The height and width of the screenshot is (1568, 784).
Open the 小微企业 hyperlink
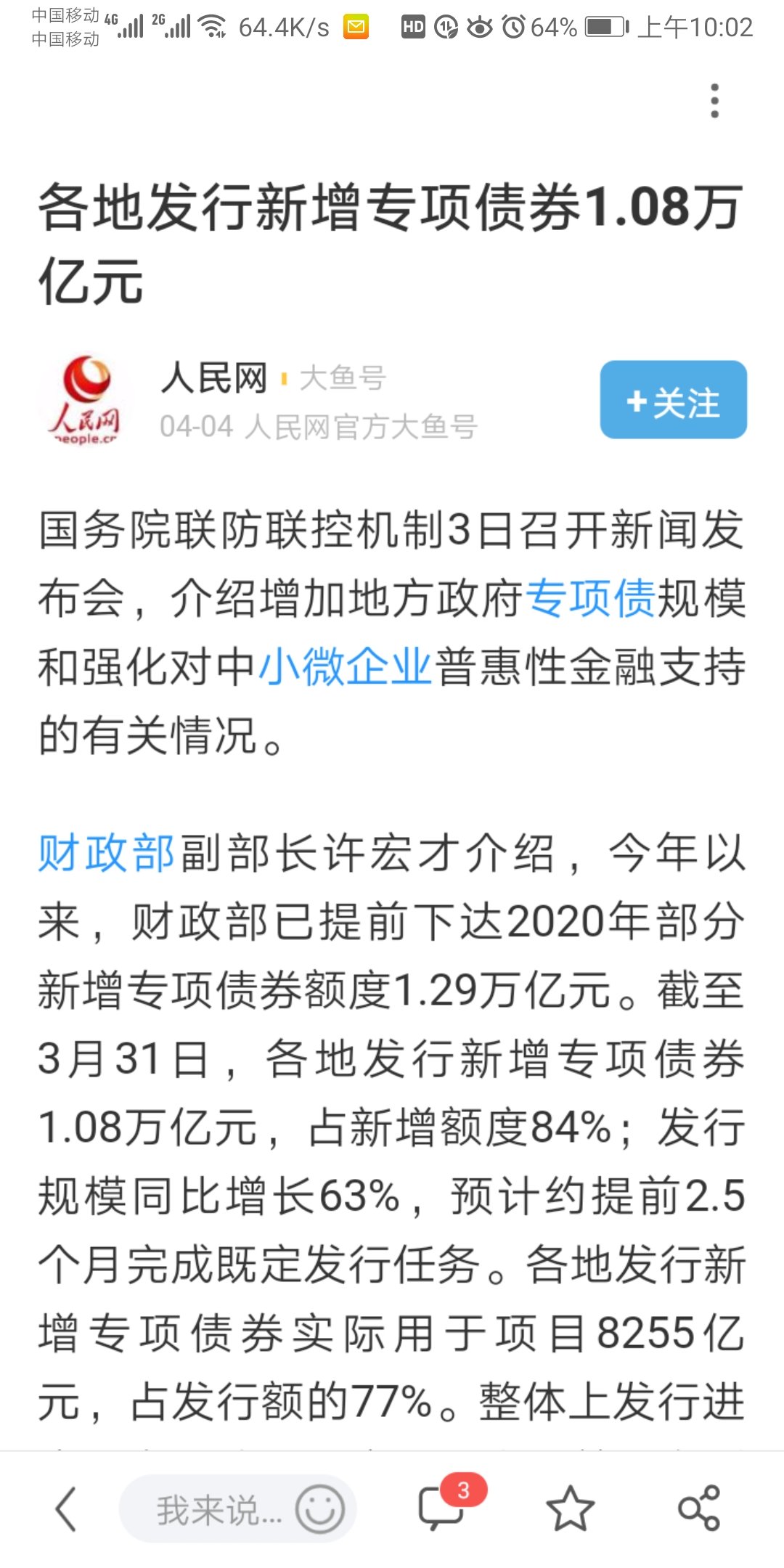(346, 667)
